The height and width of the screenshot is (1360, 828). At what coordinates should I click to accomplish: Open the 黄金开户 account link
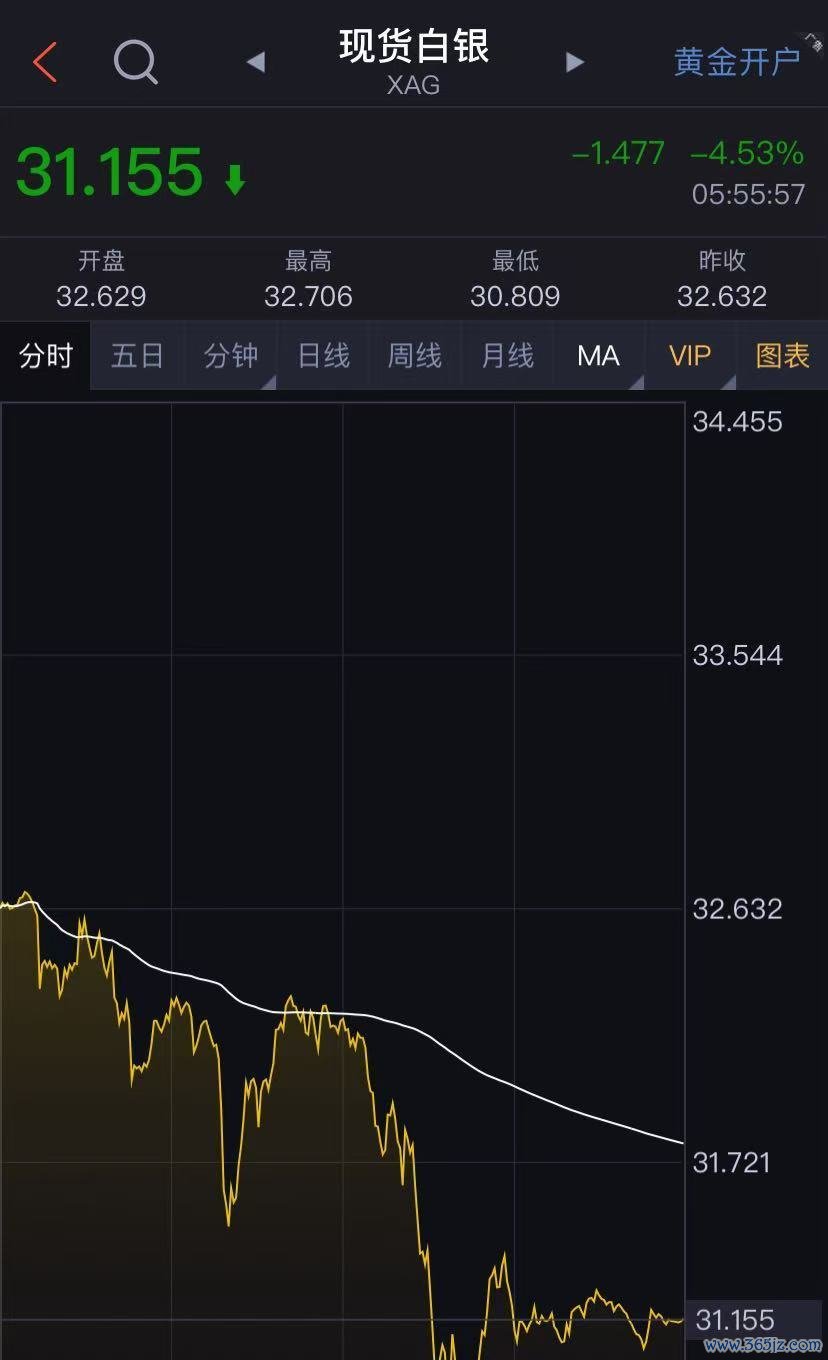(x=737, y=62)
